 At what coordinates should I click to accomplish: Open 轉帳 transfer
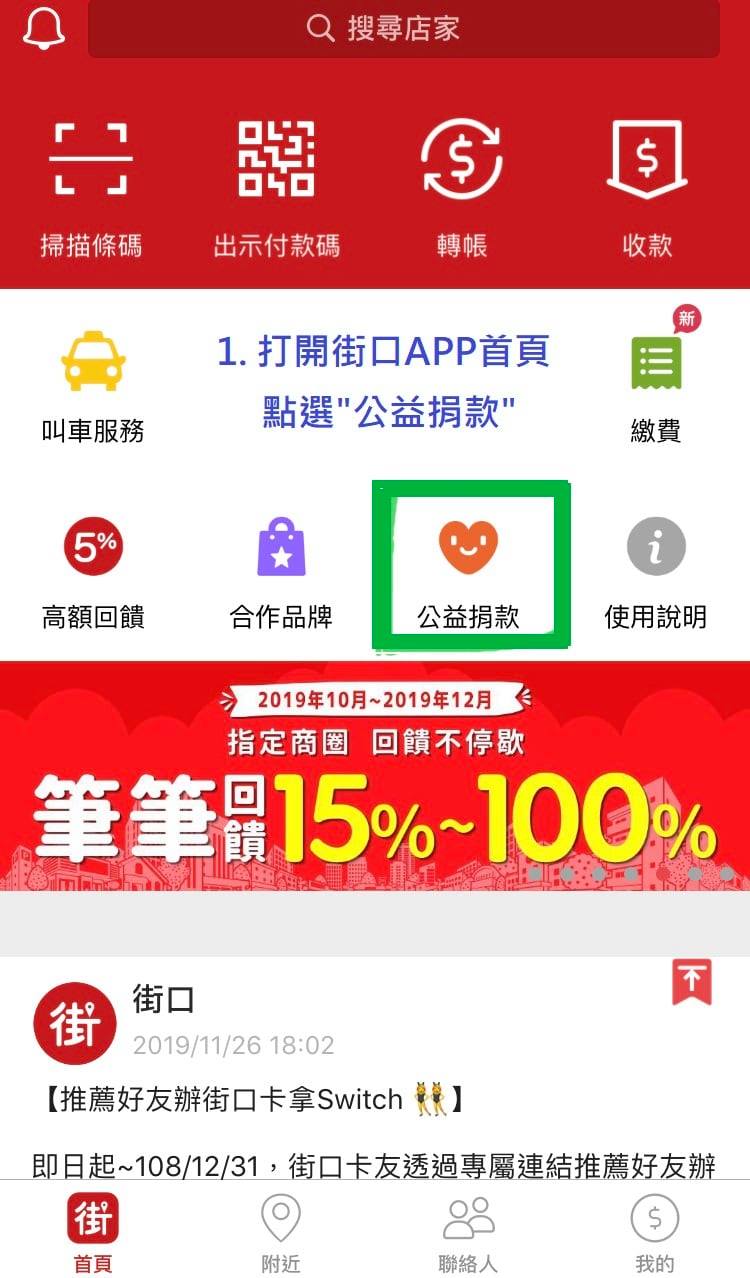[x=461, y=189]
